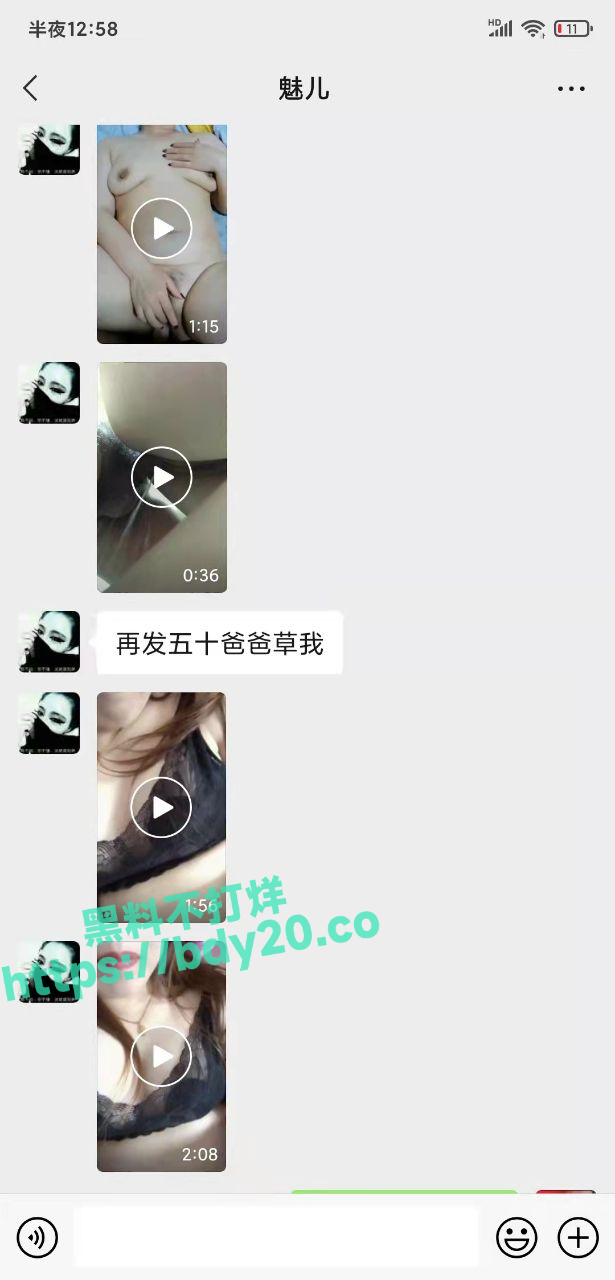Open the chat overflow menu
The image size is (615, 1280).
[571, 89]
